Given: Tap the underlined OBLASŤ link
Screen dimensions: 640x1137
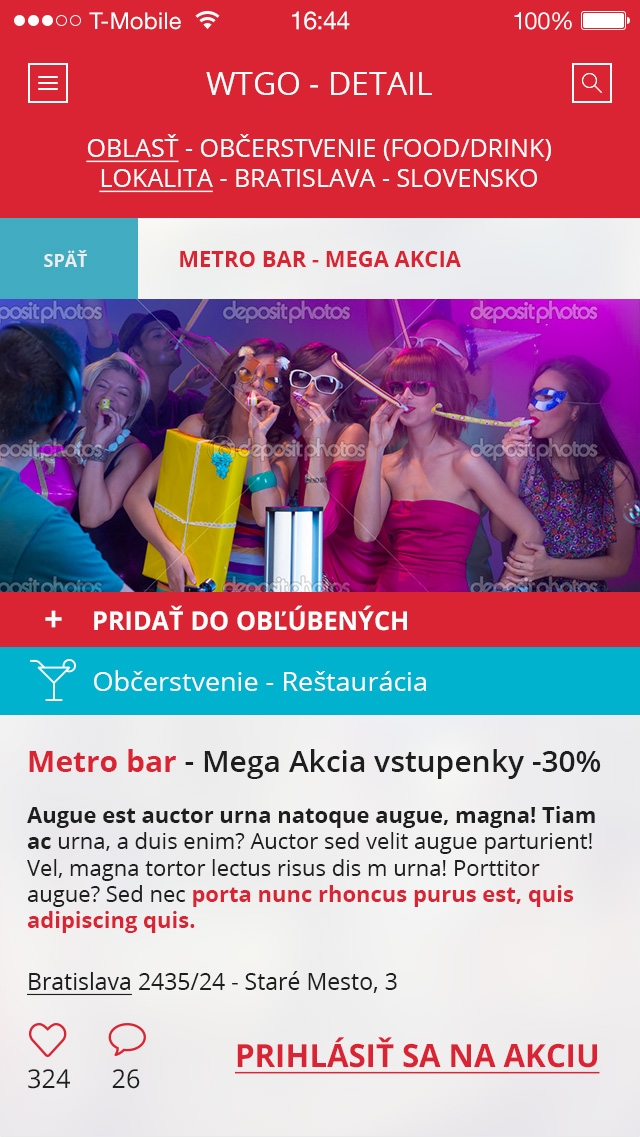Looking at the screenshot, I should tap(132, 149).
